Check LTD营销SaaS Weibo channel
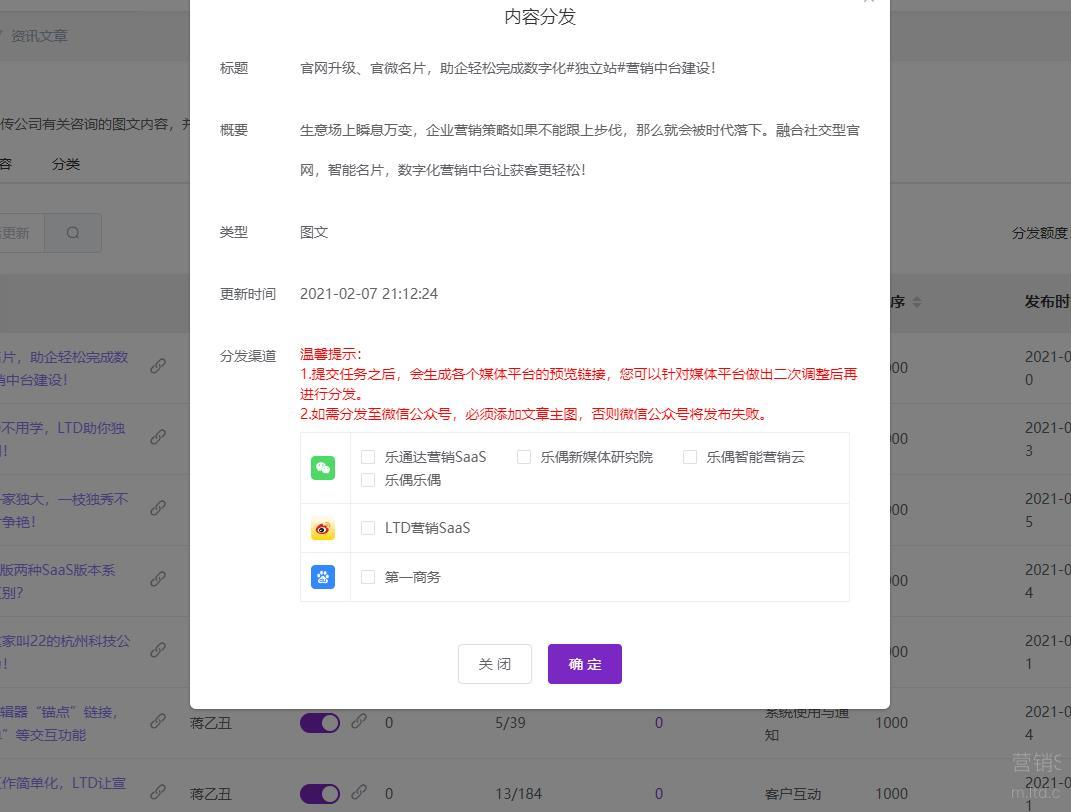This screenshot has width=1071, height=812. 368,528
